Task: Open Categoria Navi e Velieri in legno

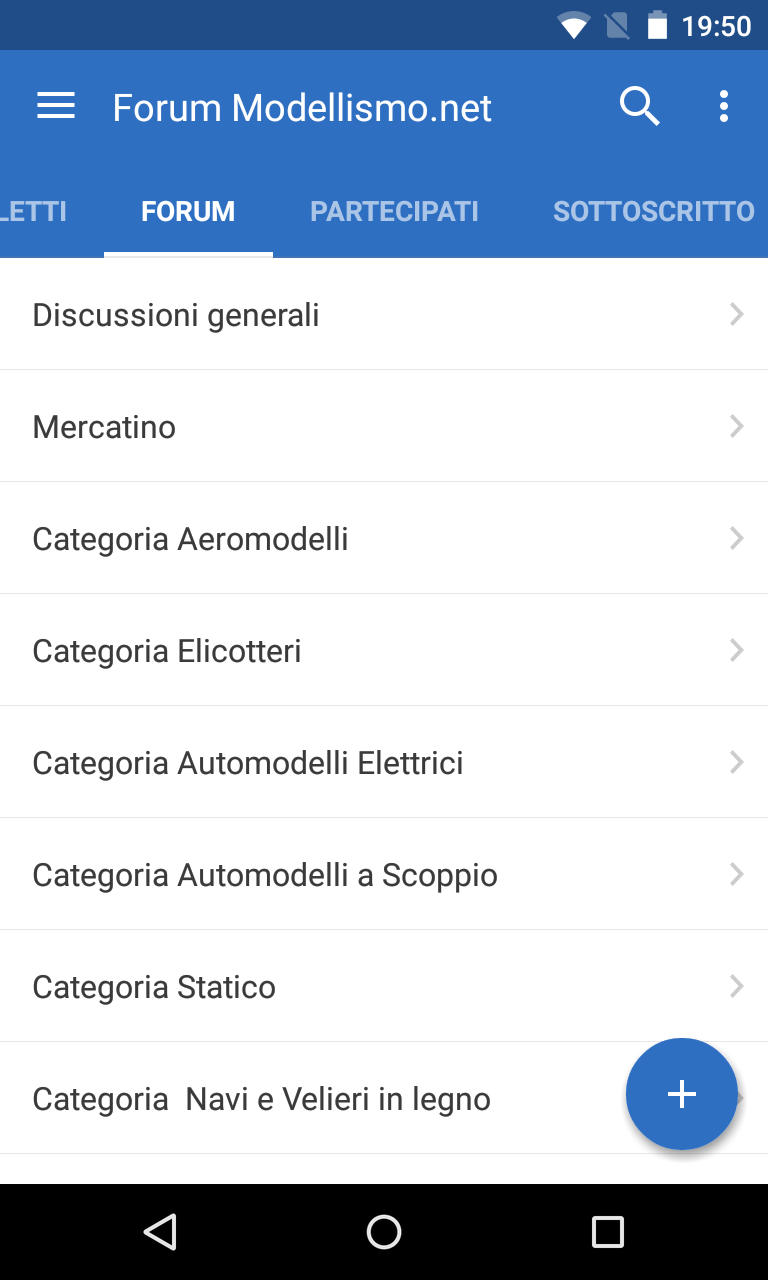Action: click(310, 1098)
